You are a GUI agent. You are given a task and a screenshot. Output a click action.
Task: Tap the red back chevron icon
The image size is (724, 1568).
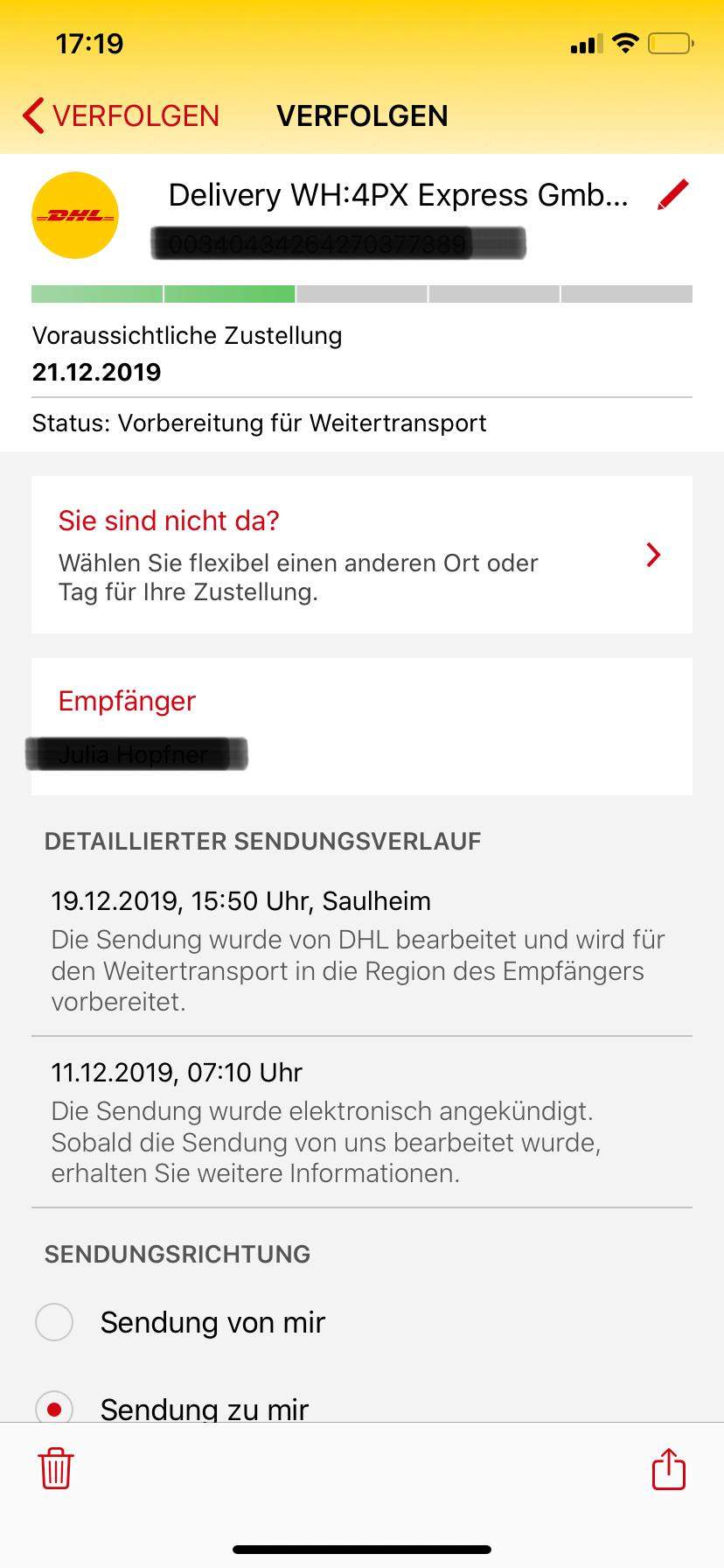31,115
